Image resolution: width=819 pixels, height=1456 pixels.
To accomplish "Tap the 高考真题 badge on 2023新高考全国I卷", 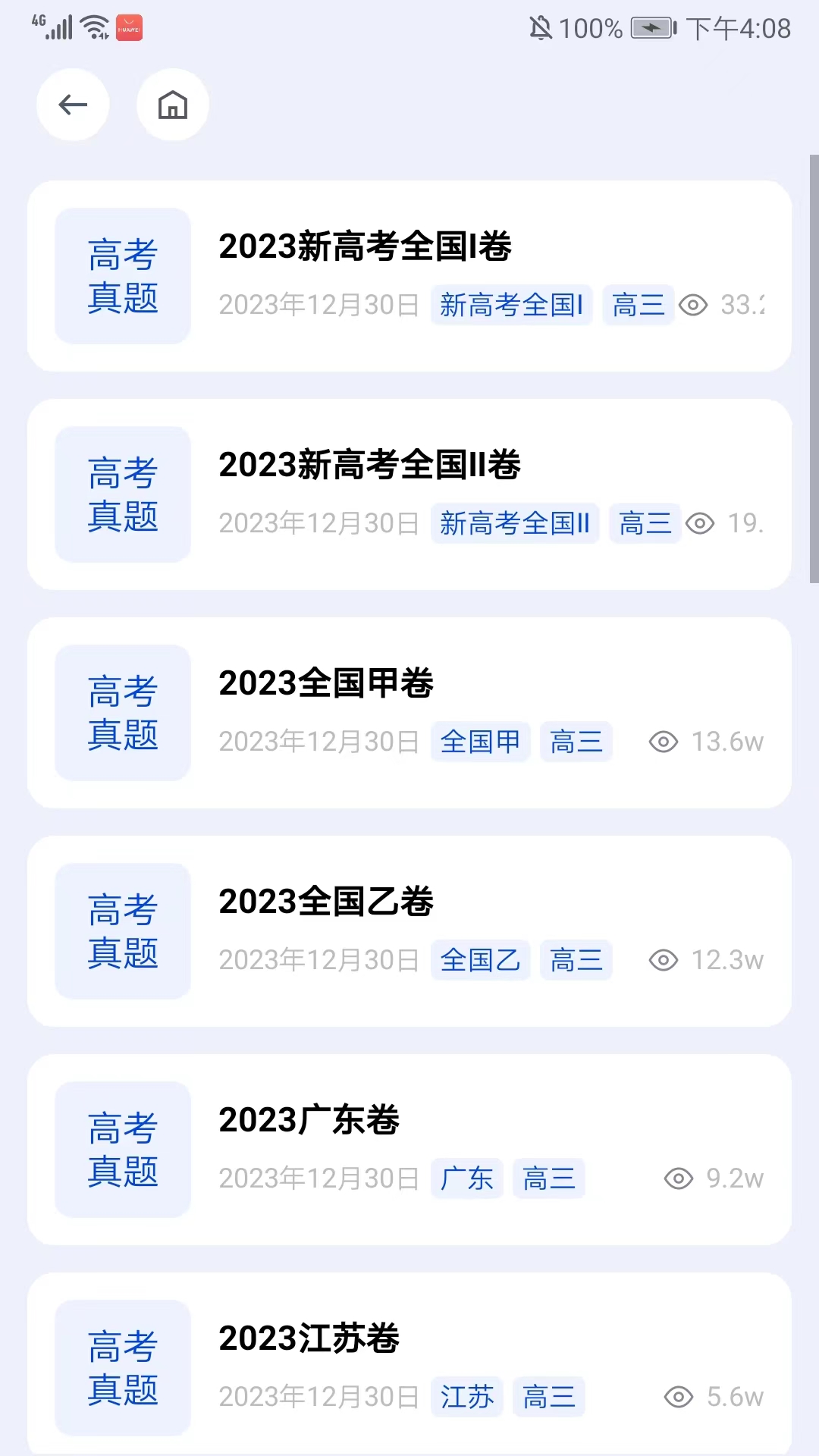I will point(122,275).
